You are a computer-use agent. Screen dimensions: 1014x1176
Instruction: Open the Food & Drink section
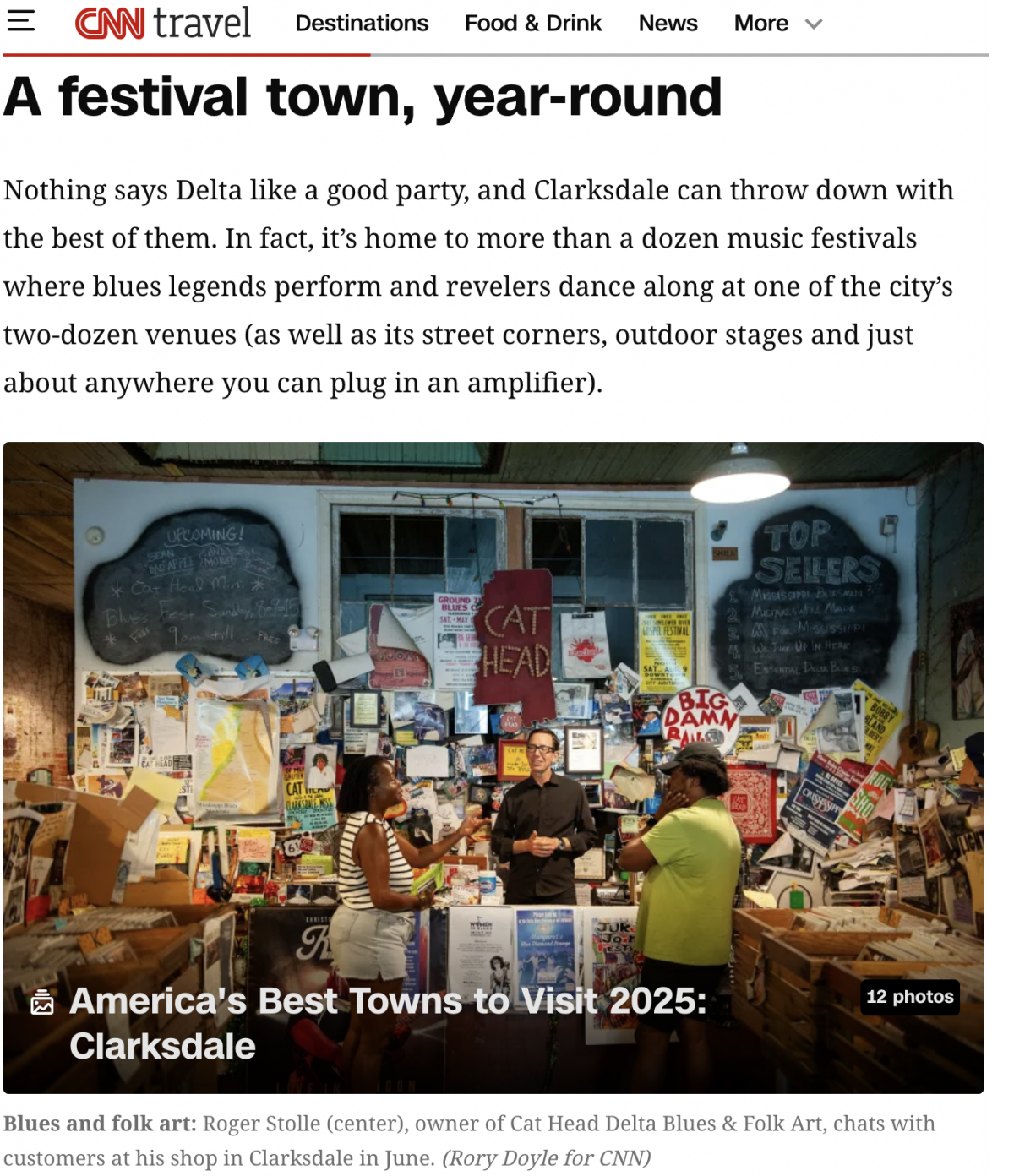pos(533,24)
